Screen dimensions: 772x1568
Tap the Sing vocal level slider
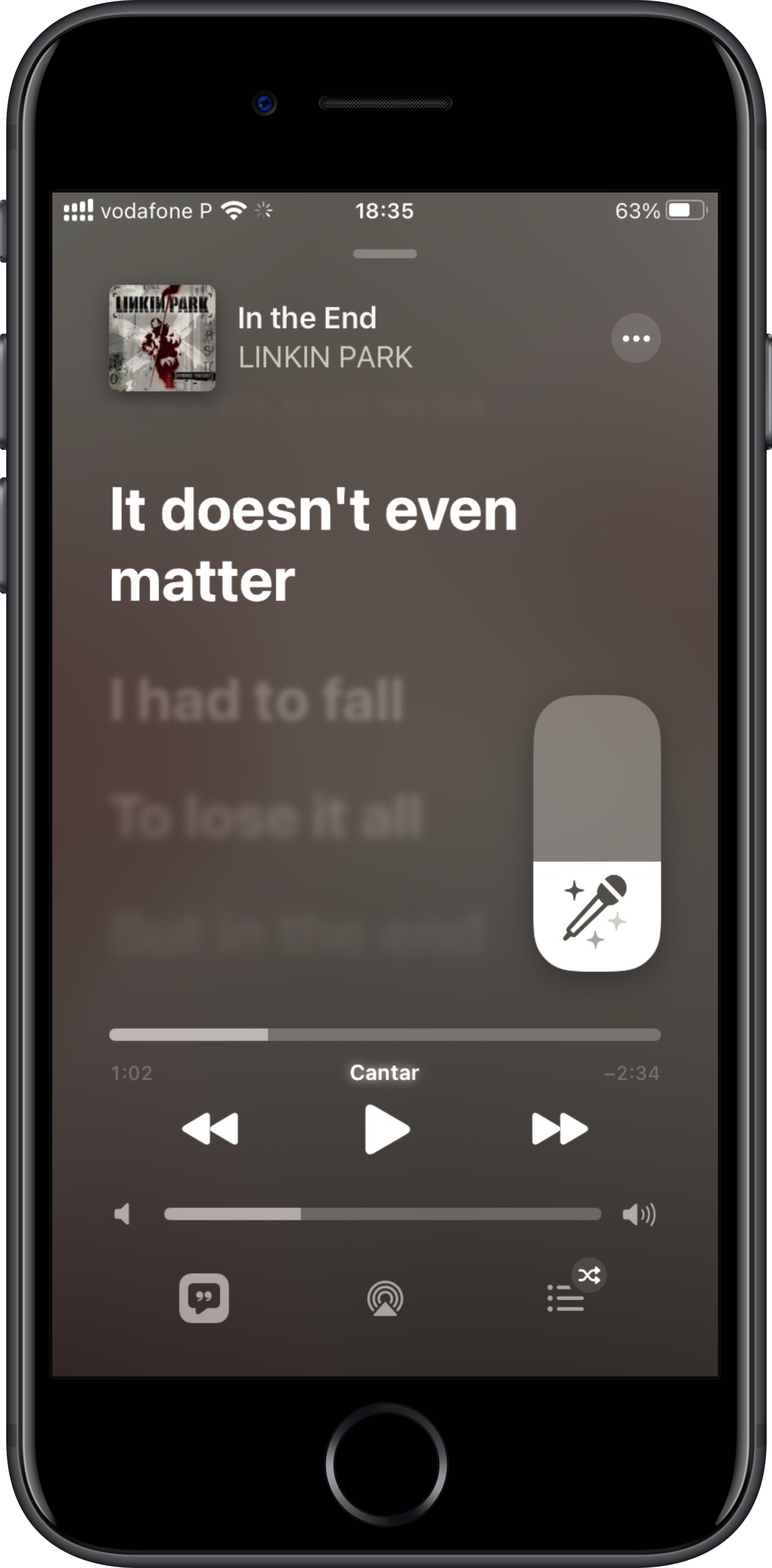(x=597, y=833)
